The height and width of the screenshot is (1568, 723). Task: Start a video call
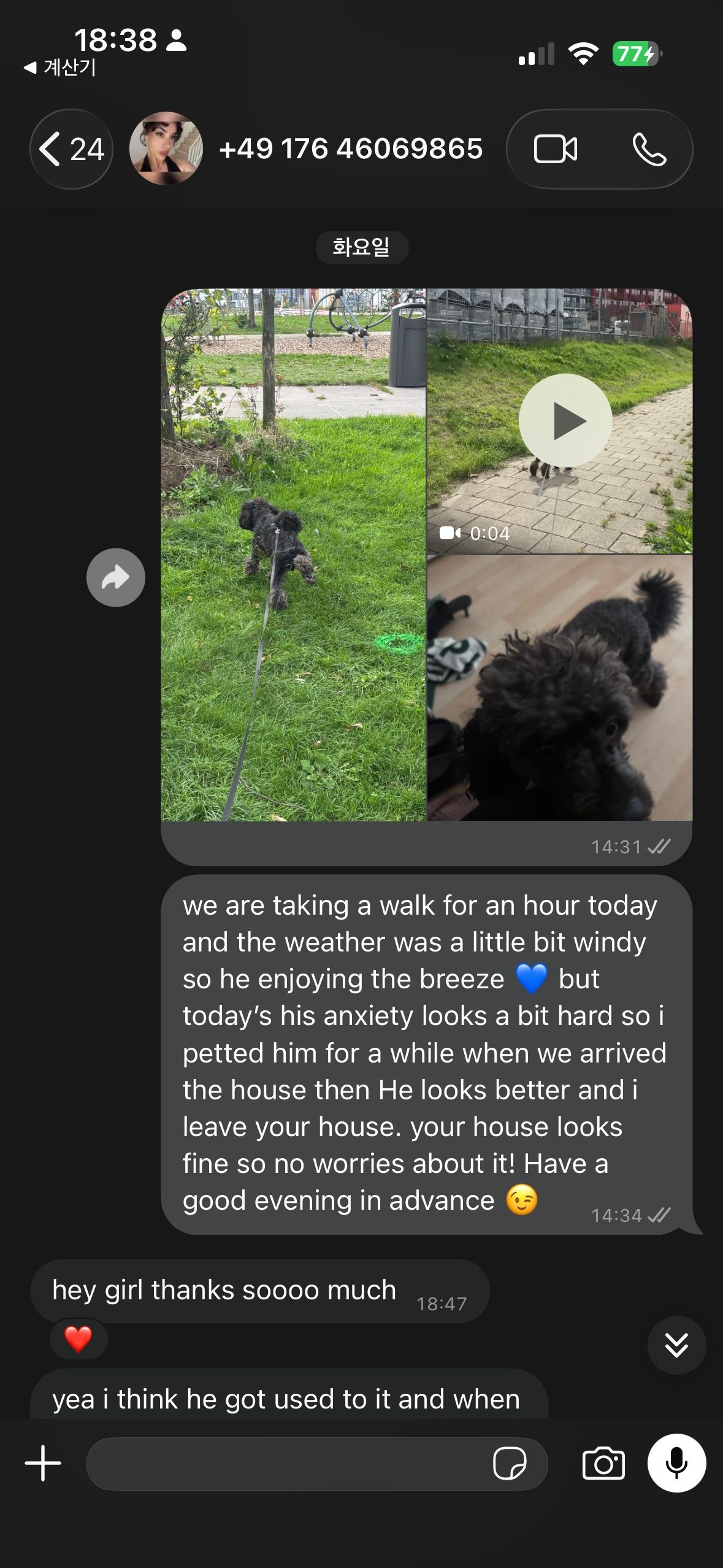point(556,149)
